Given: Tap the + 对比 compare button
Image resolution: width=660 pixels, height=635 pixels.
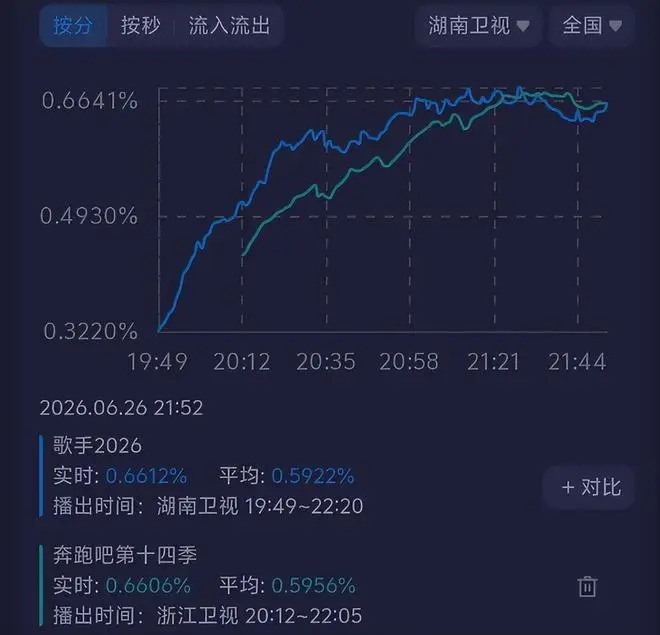Looking at the screenshot, I should pyautogui.click(x=589, y=487).
